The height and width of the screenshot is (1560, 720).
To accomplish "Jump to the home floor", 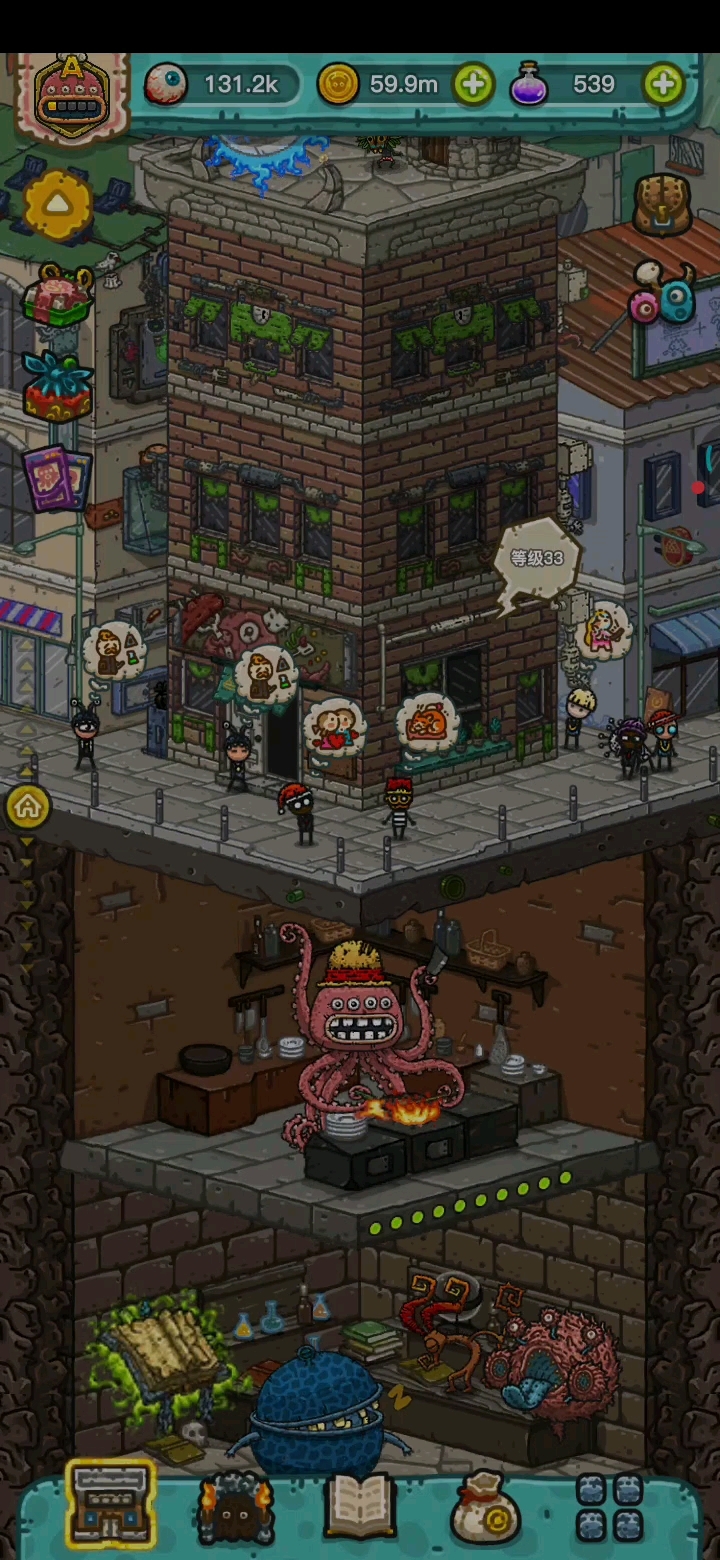I will [27, 807].
